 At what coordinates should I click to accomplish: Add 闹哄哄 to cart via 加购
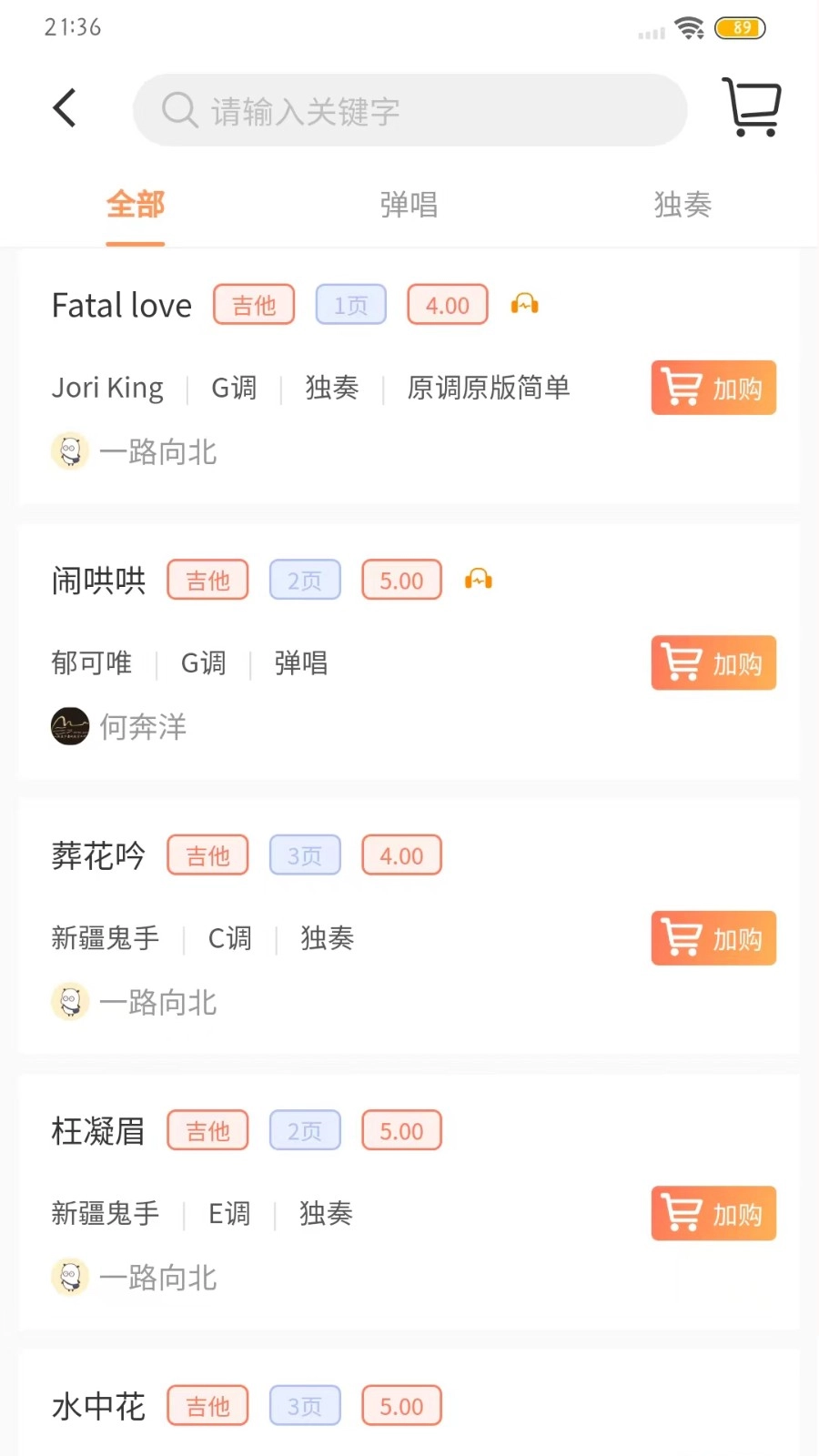tap(713, 662)
